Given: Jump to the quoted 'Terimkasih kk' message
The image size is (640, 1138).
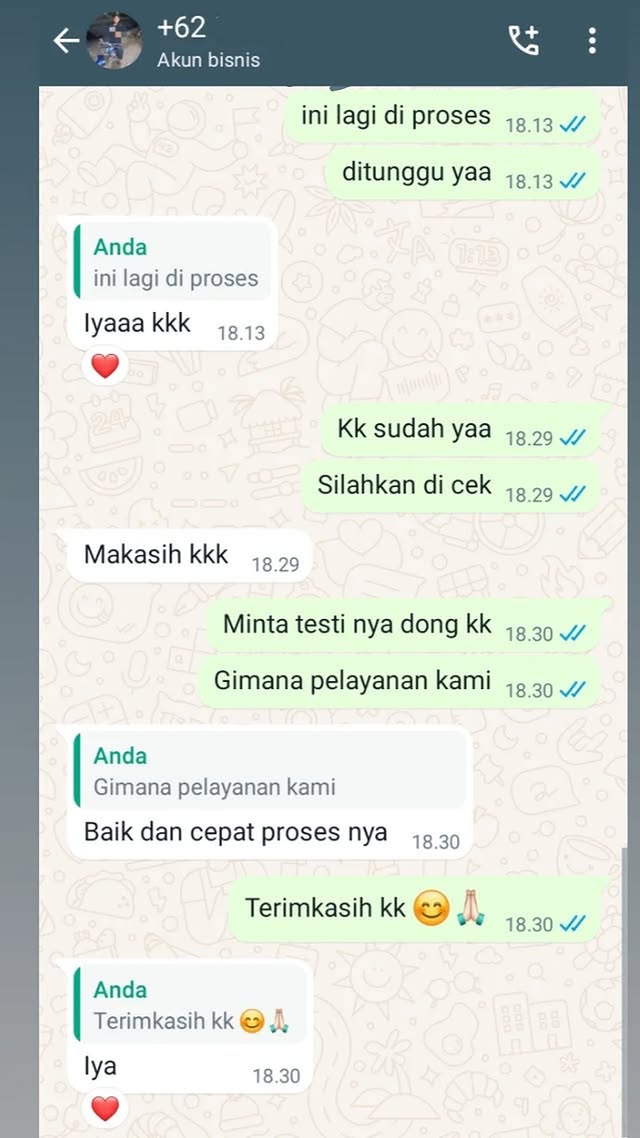Looking at the screenshot, I should (190, 1006).
